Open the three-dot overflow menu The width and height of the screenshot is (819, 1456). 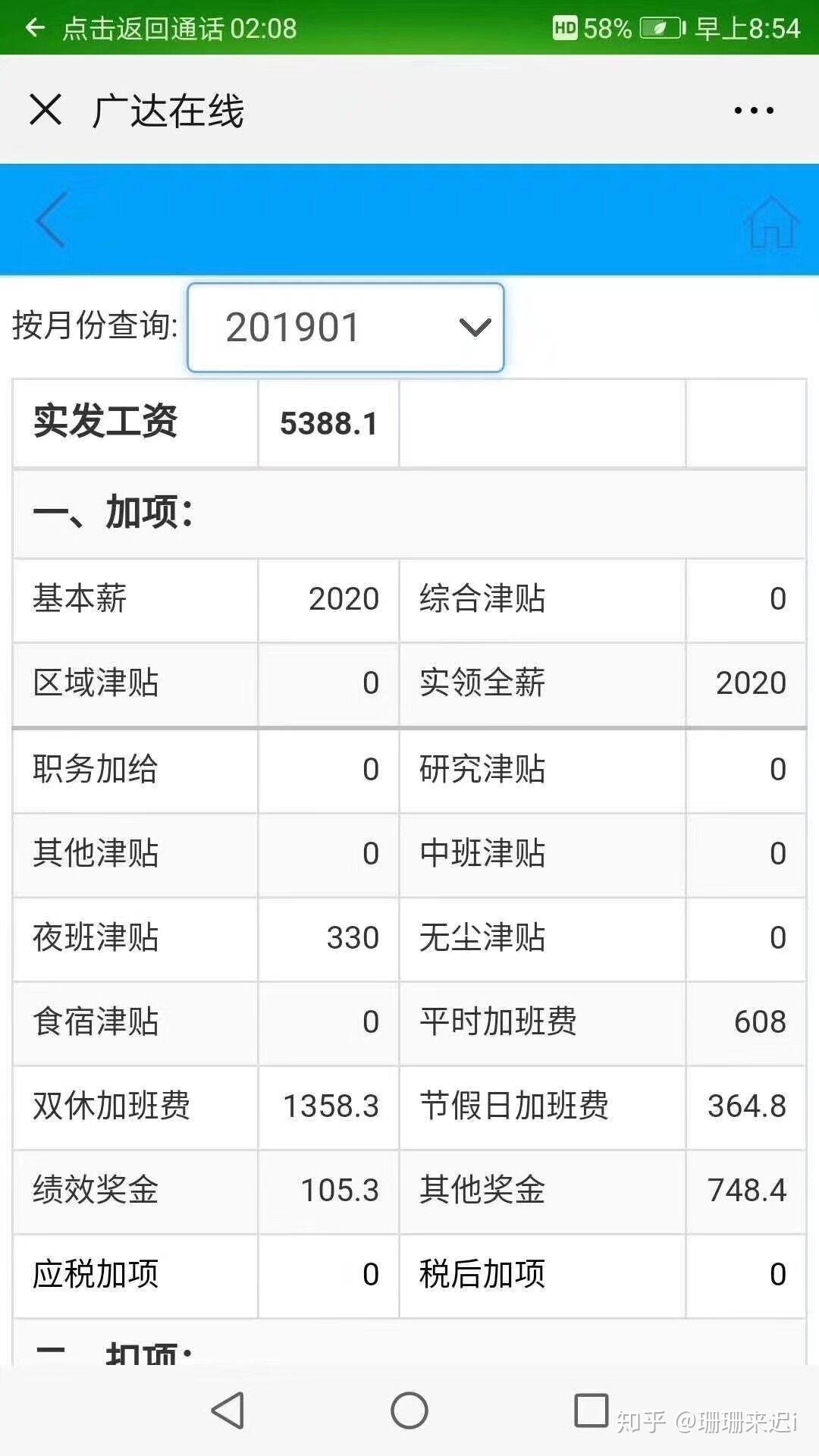[753, 111]
